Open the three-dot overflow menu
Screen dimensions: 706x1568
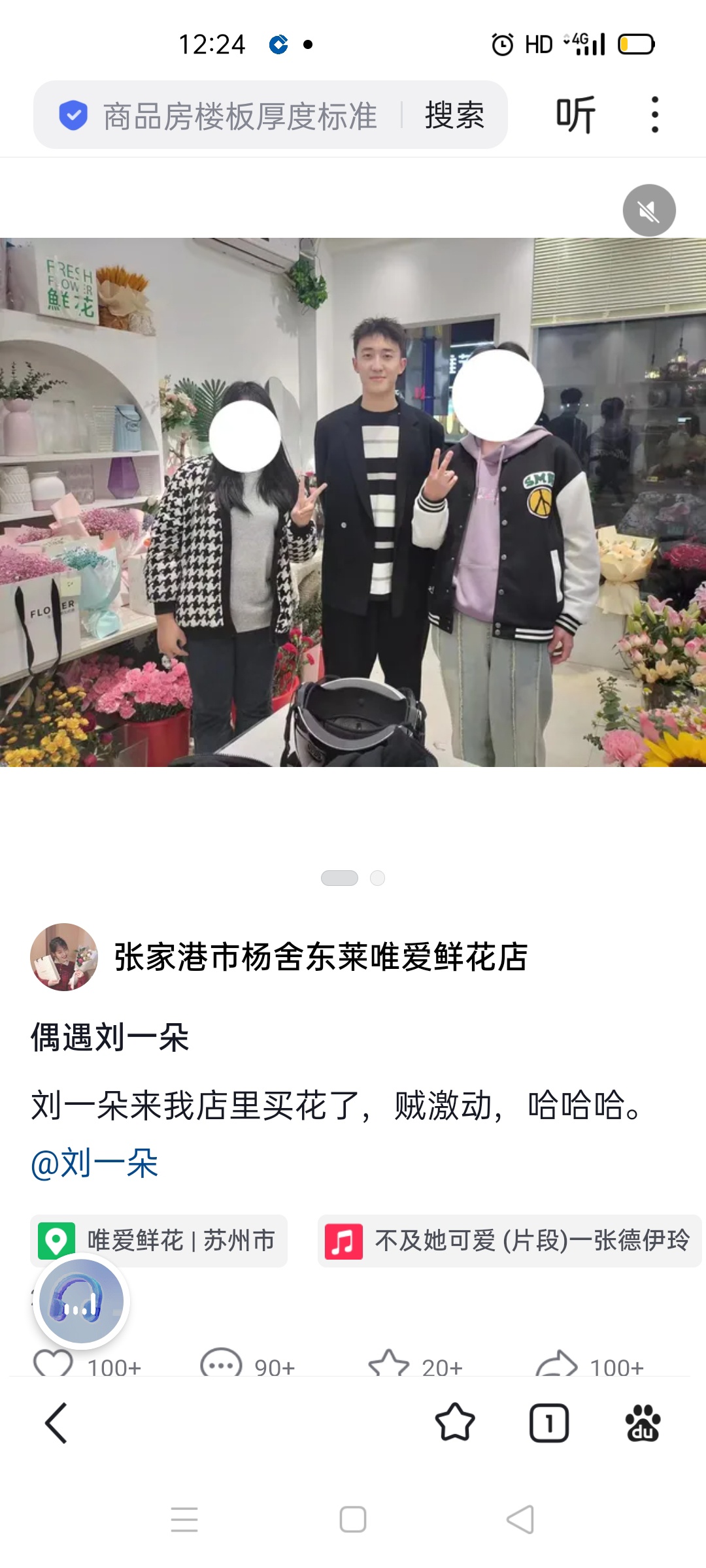point(654,115)
